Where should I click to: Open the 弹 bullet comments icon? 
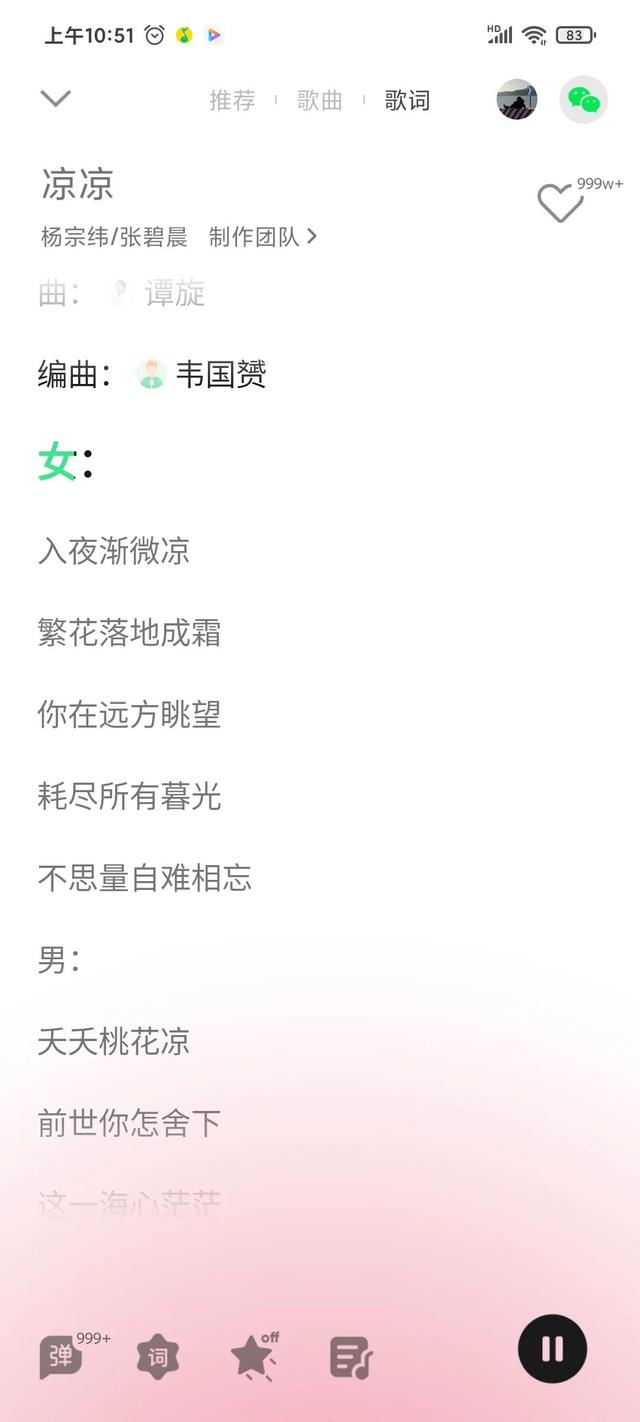coord(61,1357)
